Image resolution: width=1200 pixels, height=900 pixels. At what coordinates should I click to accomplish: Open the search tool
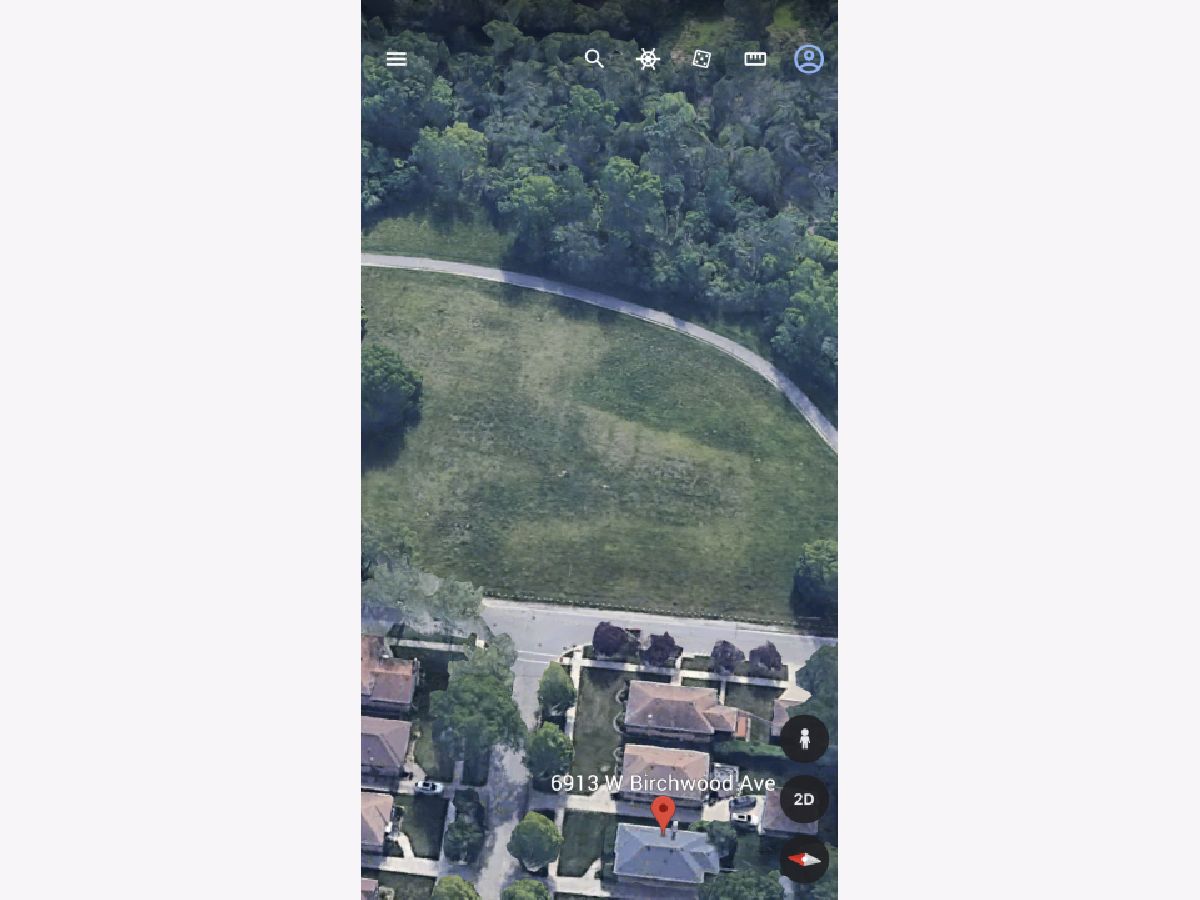594,59
